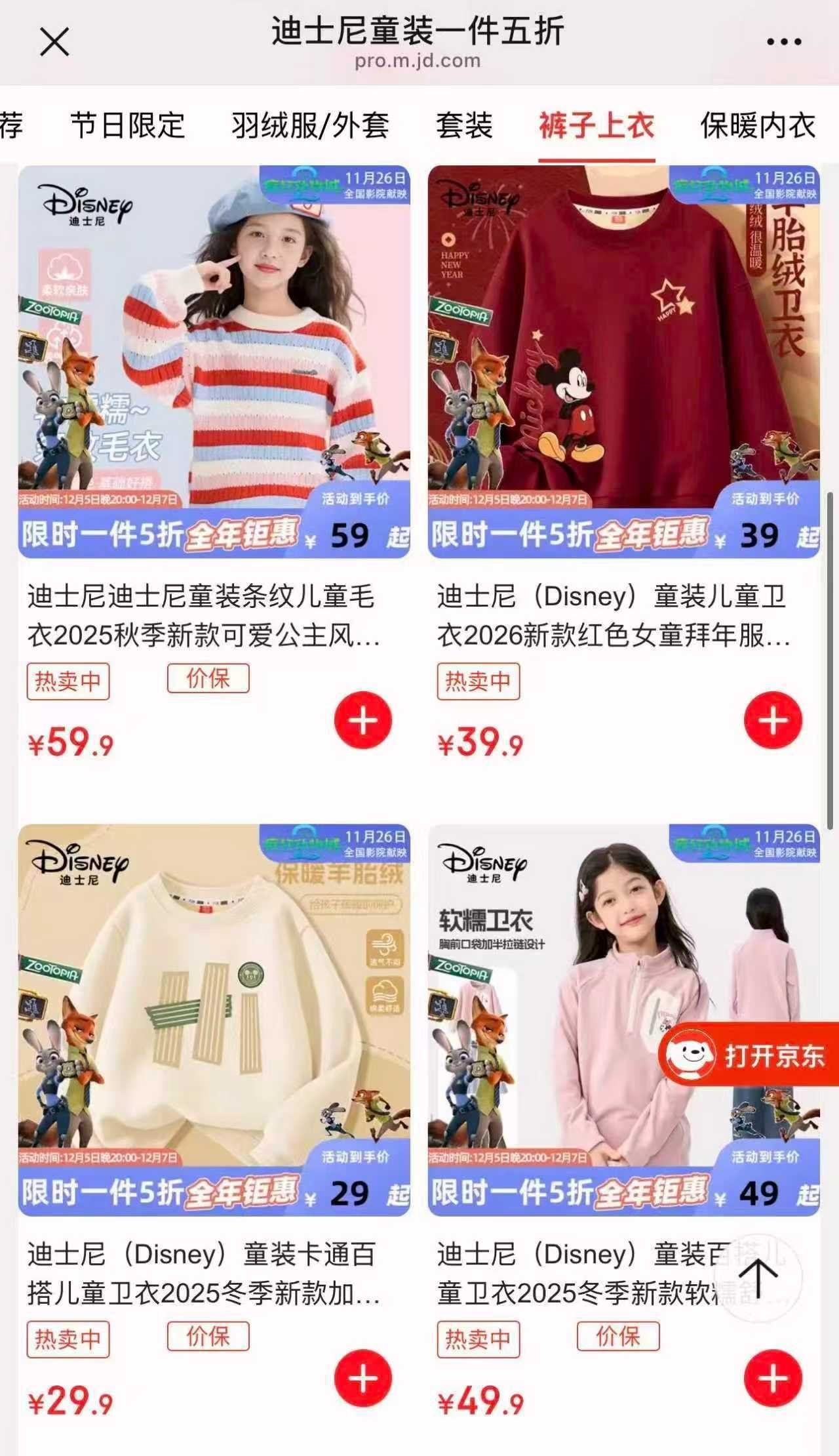Viewport: 839px width, 1456px height.
Task: Switch to the 保暖内衣 tab
Action: (x=758, y=125)
